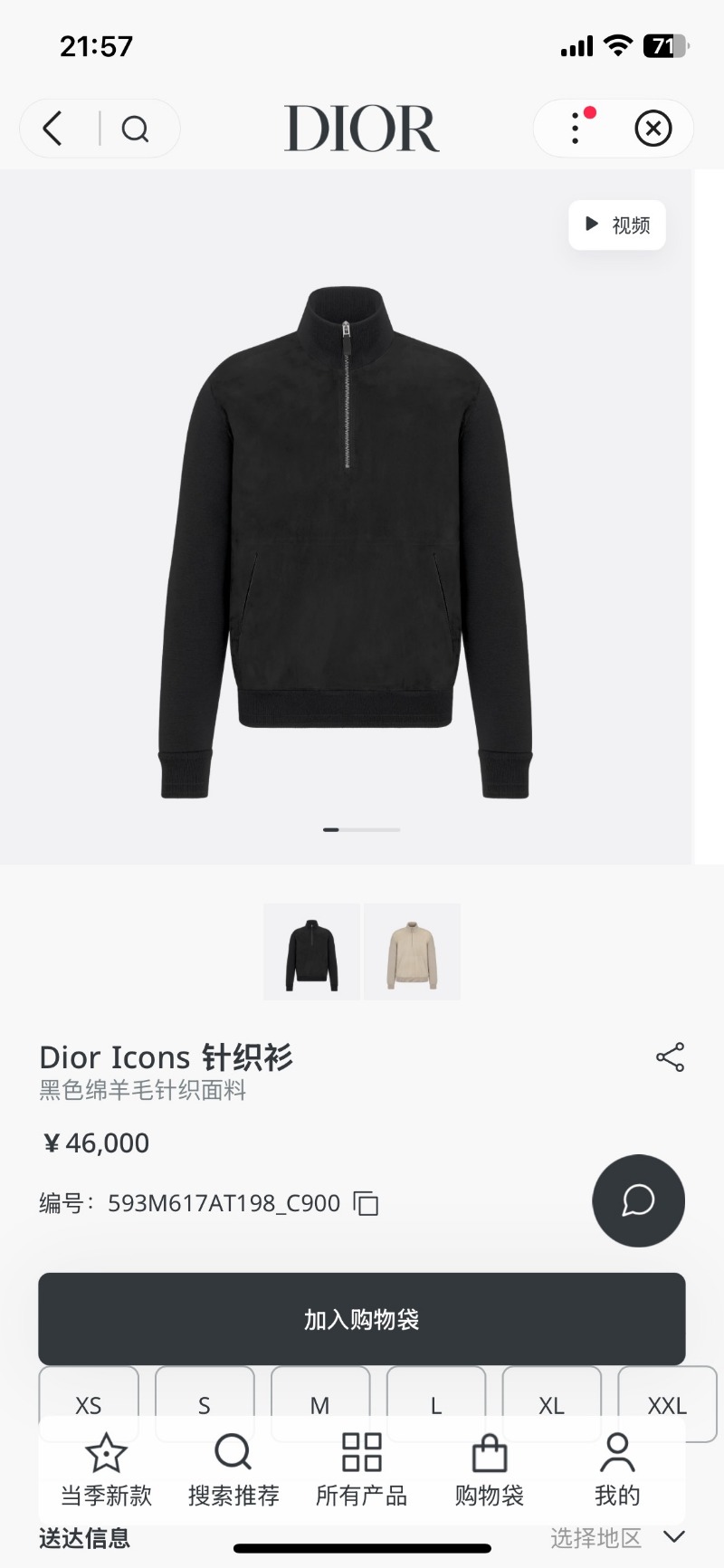Switch to the 当季新款 tab
The image size is (724, 1568).
tap(106, 1470)
